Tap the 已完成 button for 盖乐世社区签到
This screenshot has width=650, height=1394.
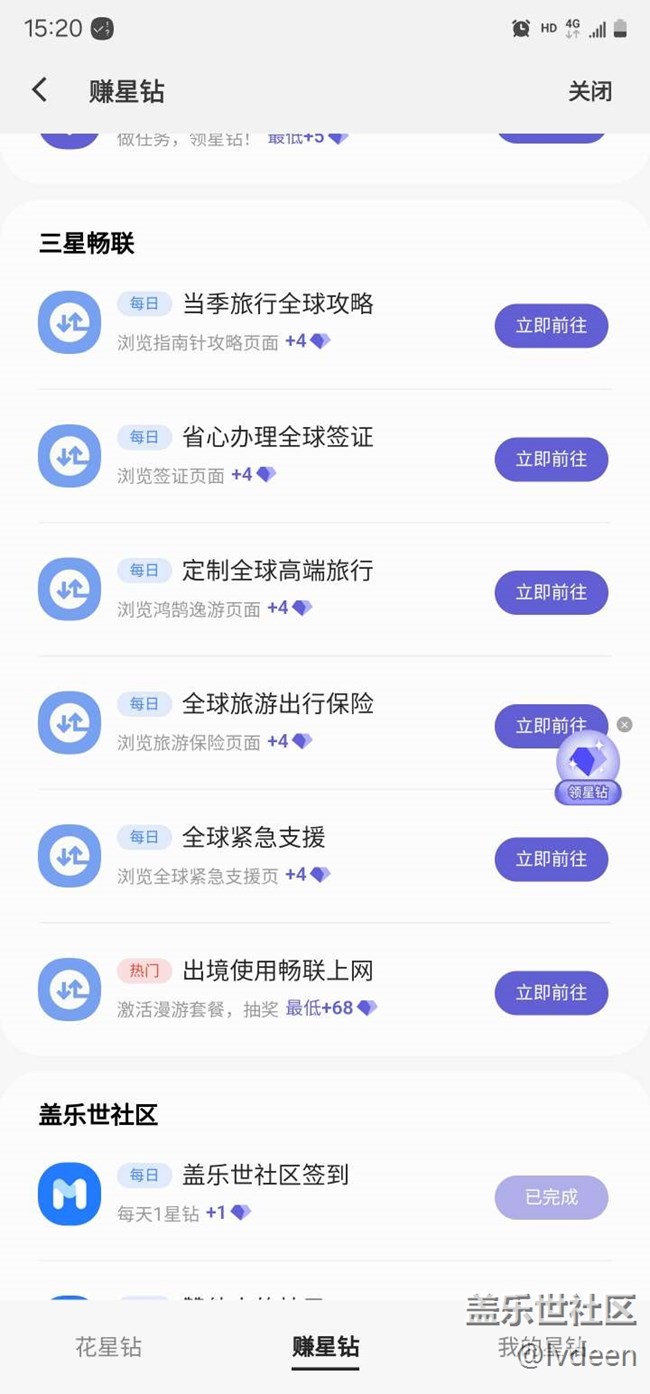(x=551, y=1197)
